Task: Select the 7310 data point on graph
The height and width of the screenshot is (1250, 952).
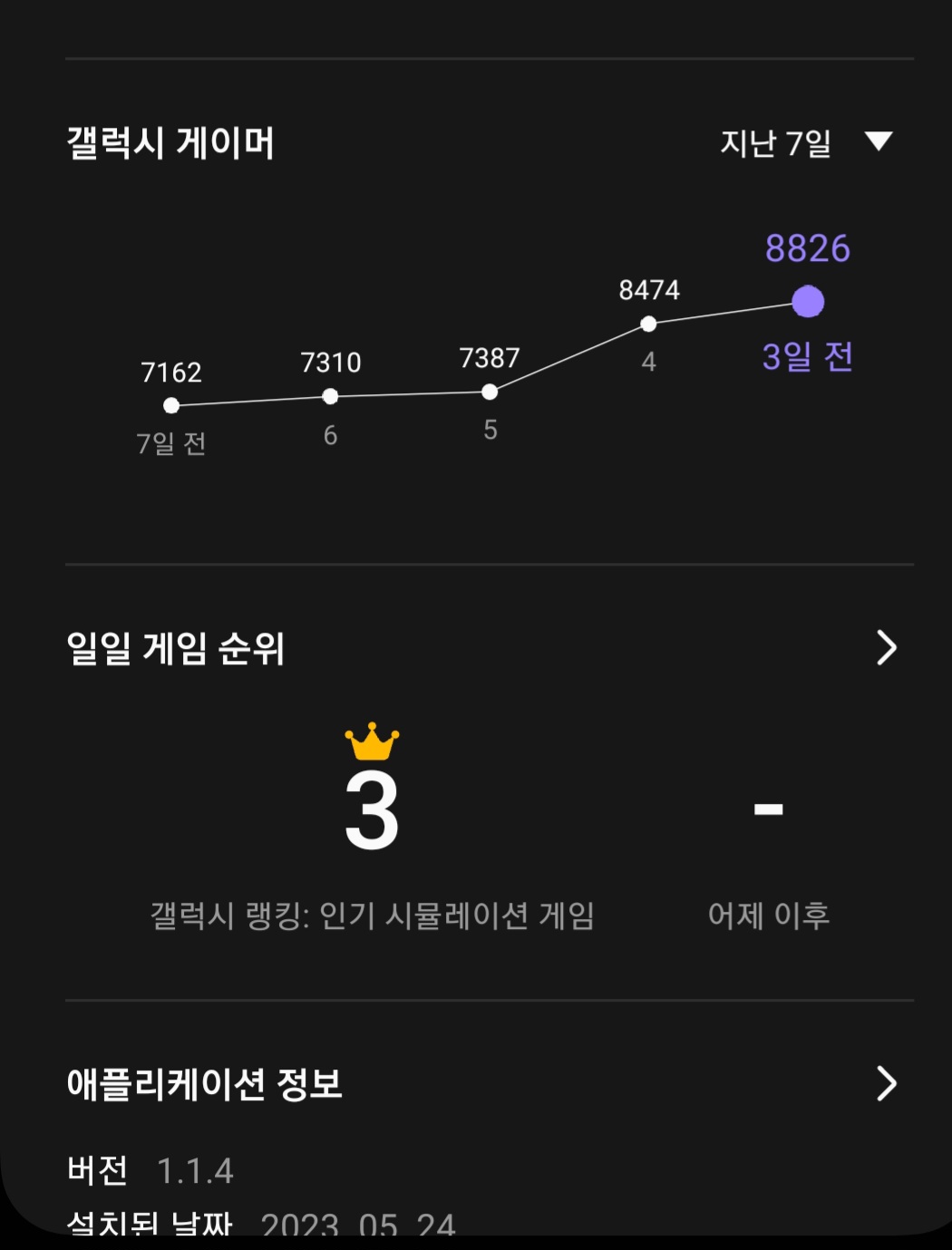Action: pos(330,396)
